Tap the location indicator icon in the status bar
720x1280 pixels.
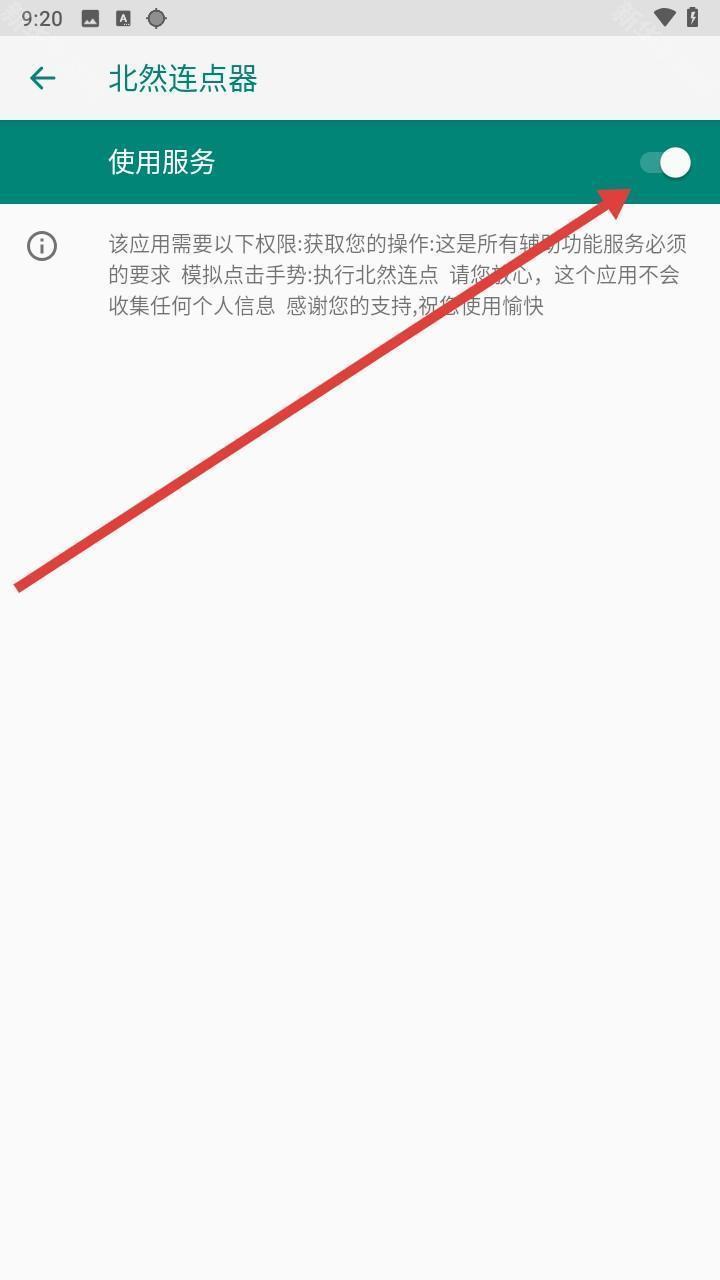[157, 17]
